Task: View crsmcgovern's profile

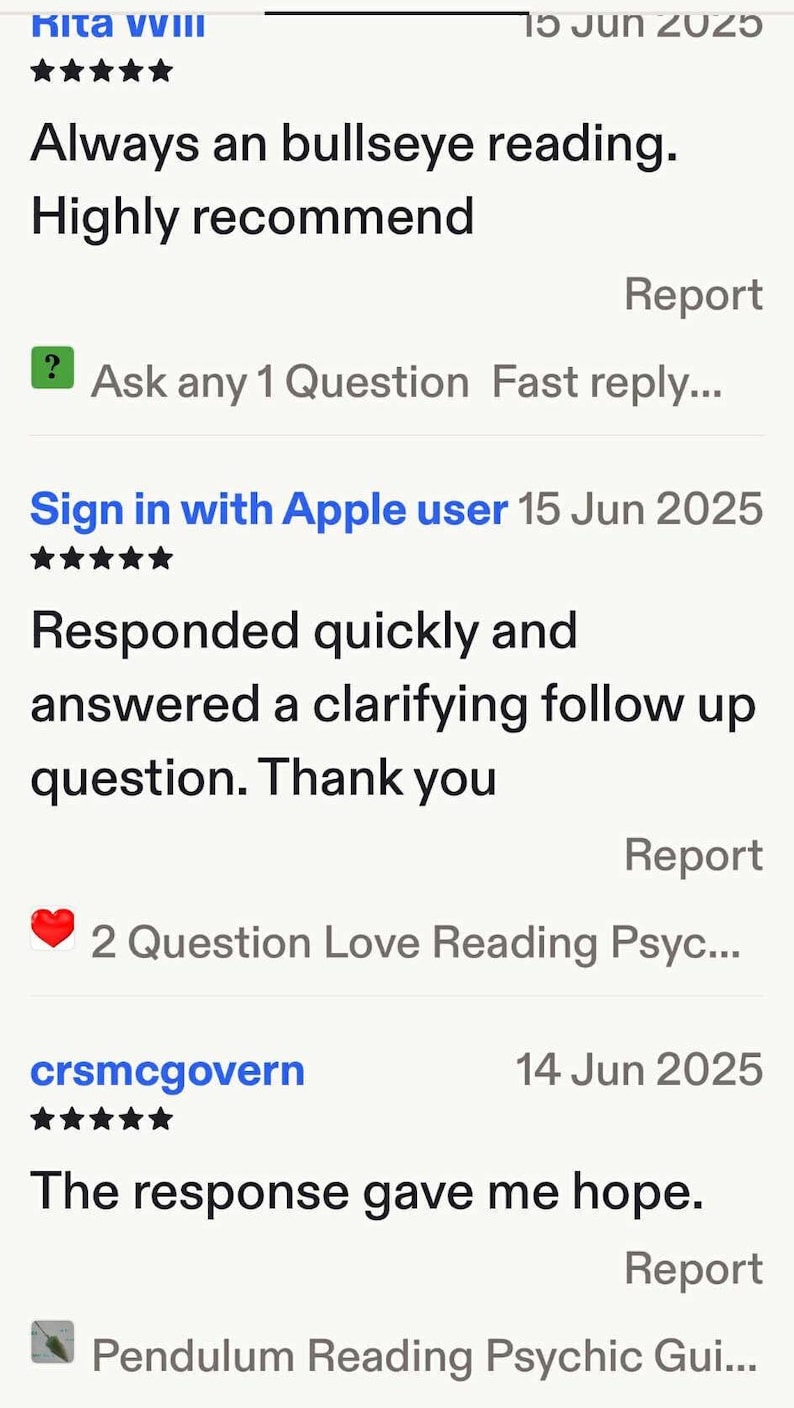Action: pos(167,1071)
